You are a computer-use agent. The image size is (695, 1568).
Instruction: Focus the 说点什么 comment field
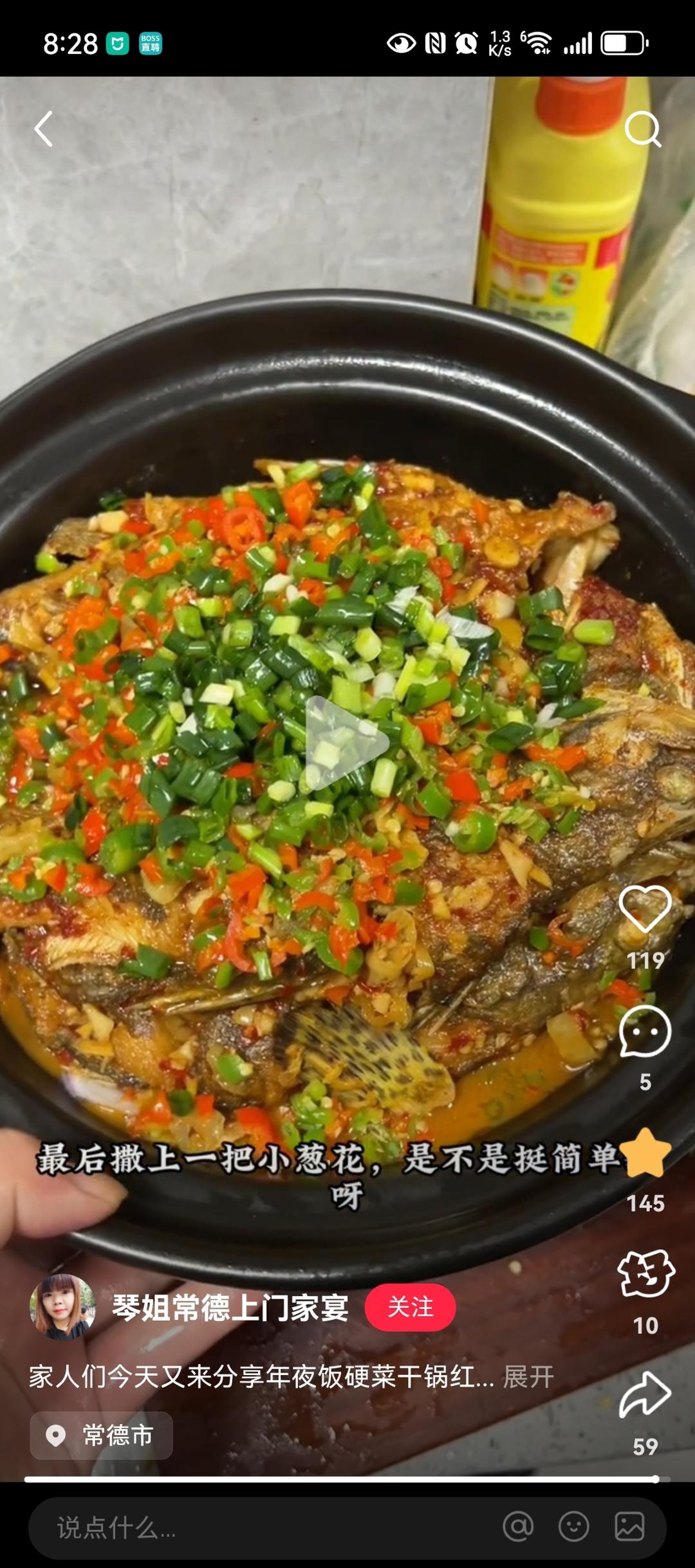pos(257,1527)
